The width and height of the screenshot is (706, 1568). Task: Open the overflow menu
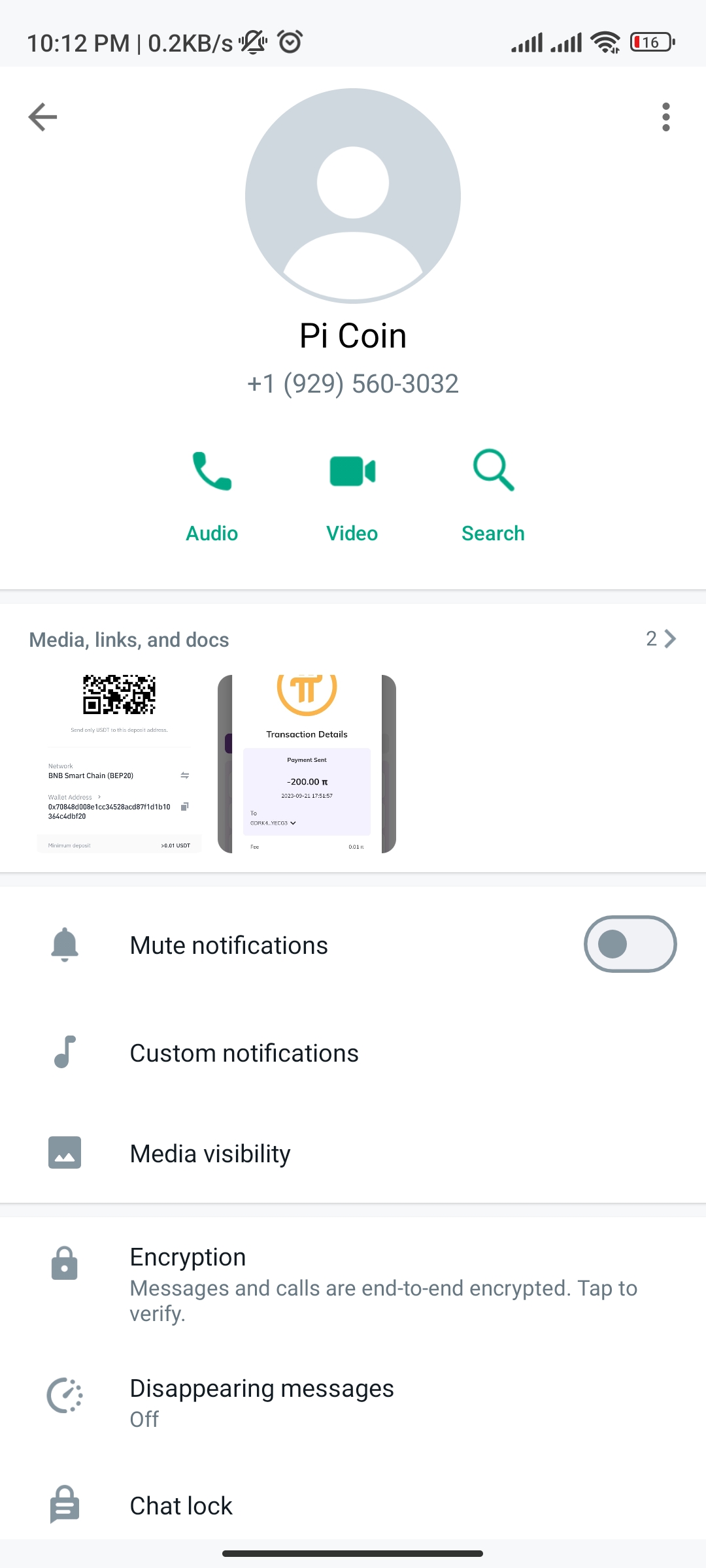point(665,118)
